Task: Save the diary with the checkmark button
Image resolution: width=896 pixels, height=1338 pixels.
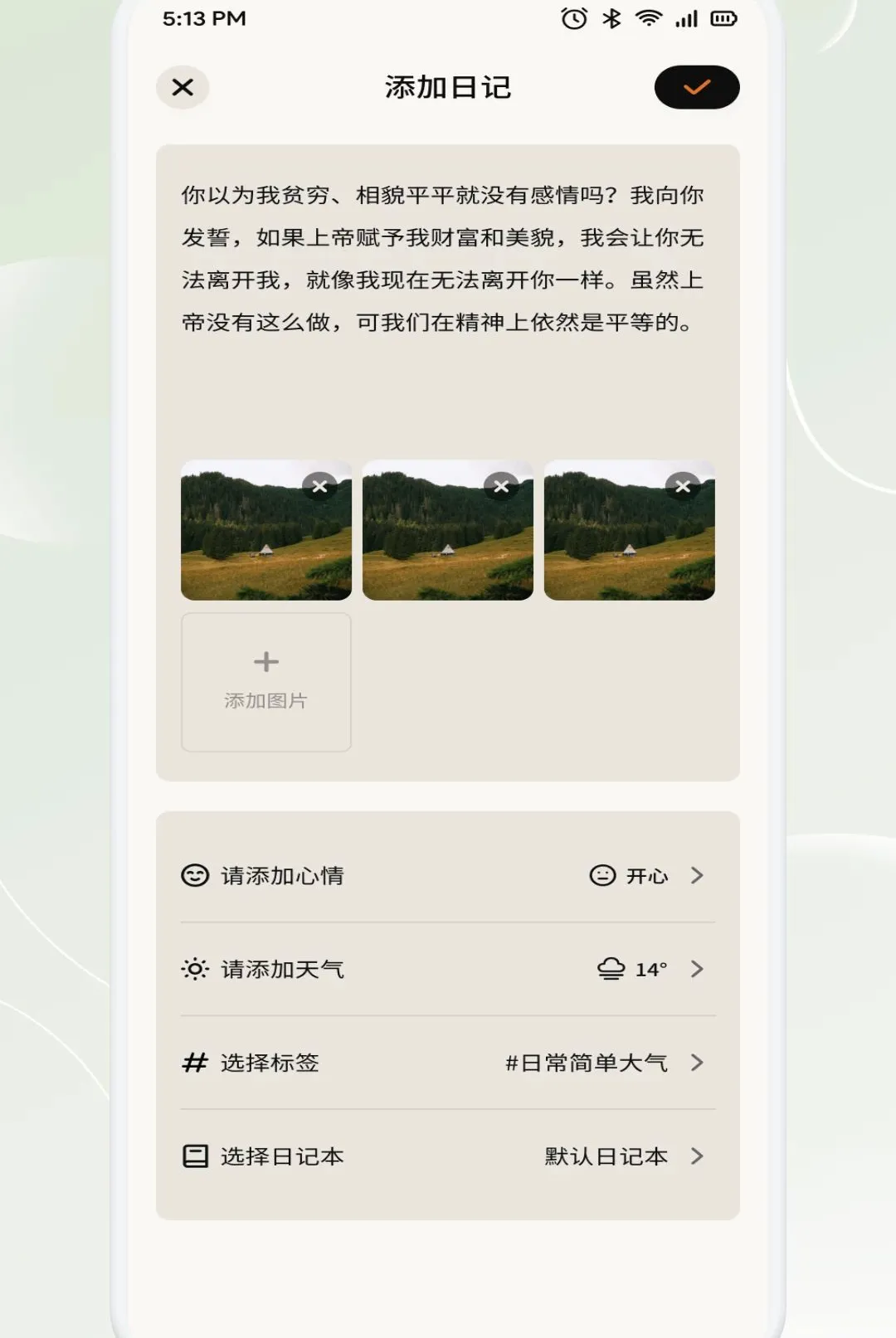Action: tap(697, 87)
